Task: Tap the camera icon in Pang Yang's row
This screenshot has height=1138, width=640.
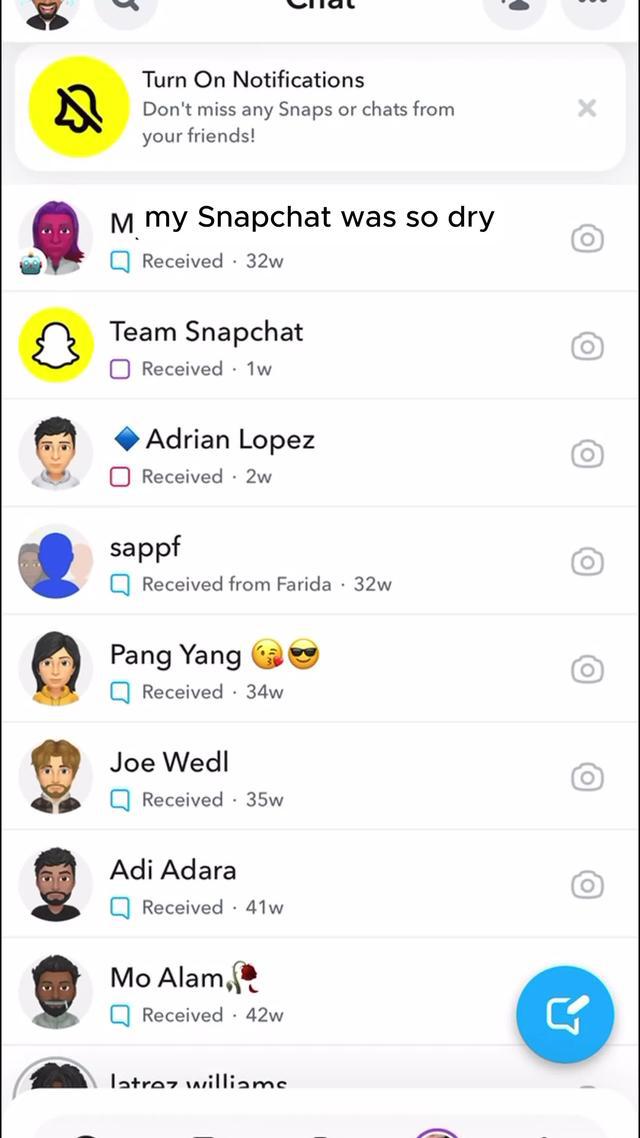Action: coord(587,670)
